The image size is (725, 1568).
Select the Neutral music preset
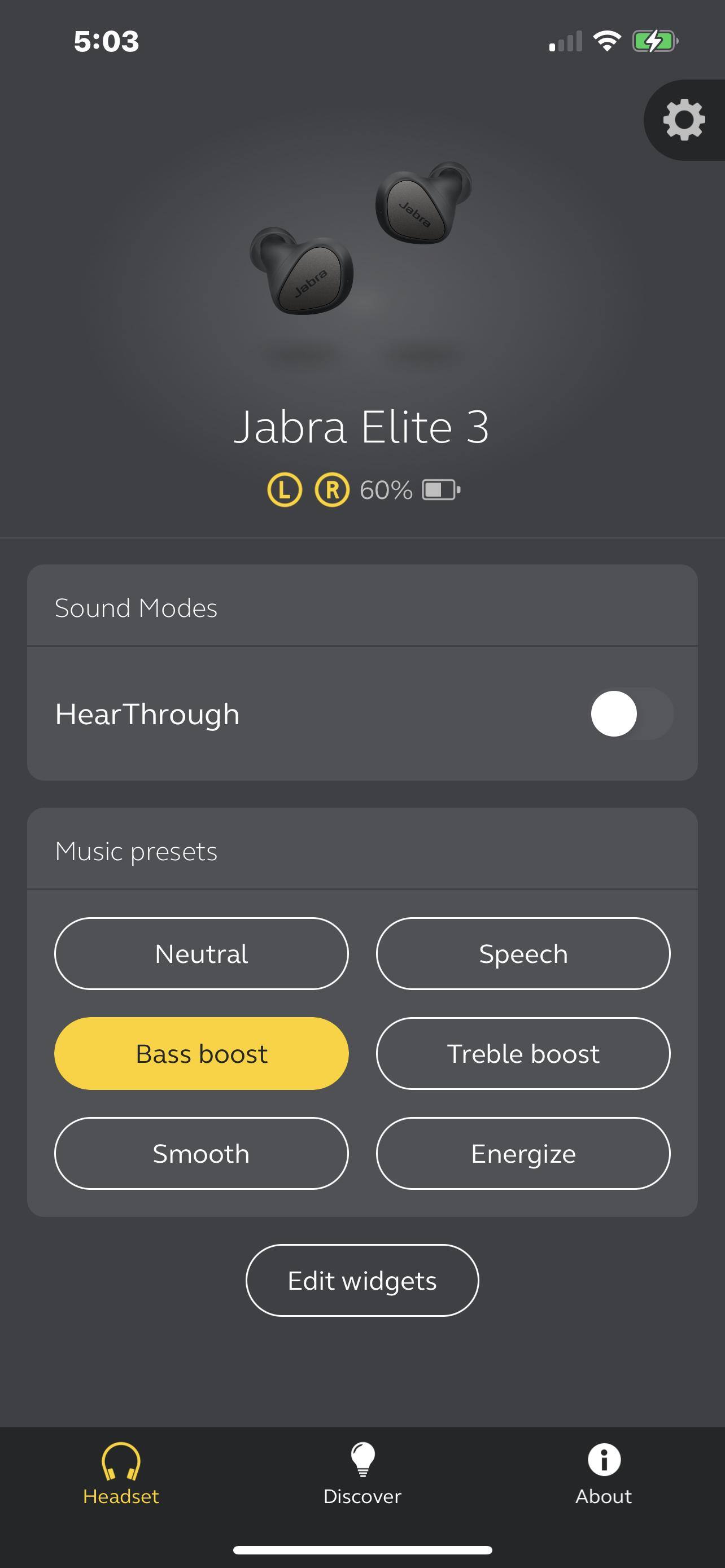tap(202, 953)
